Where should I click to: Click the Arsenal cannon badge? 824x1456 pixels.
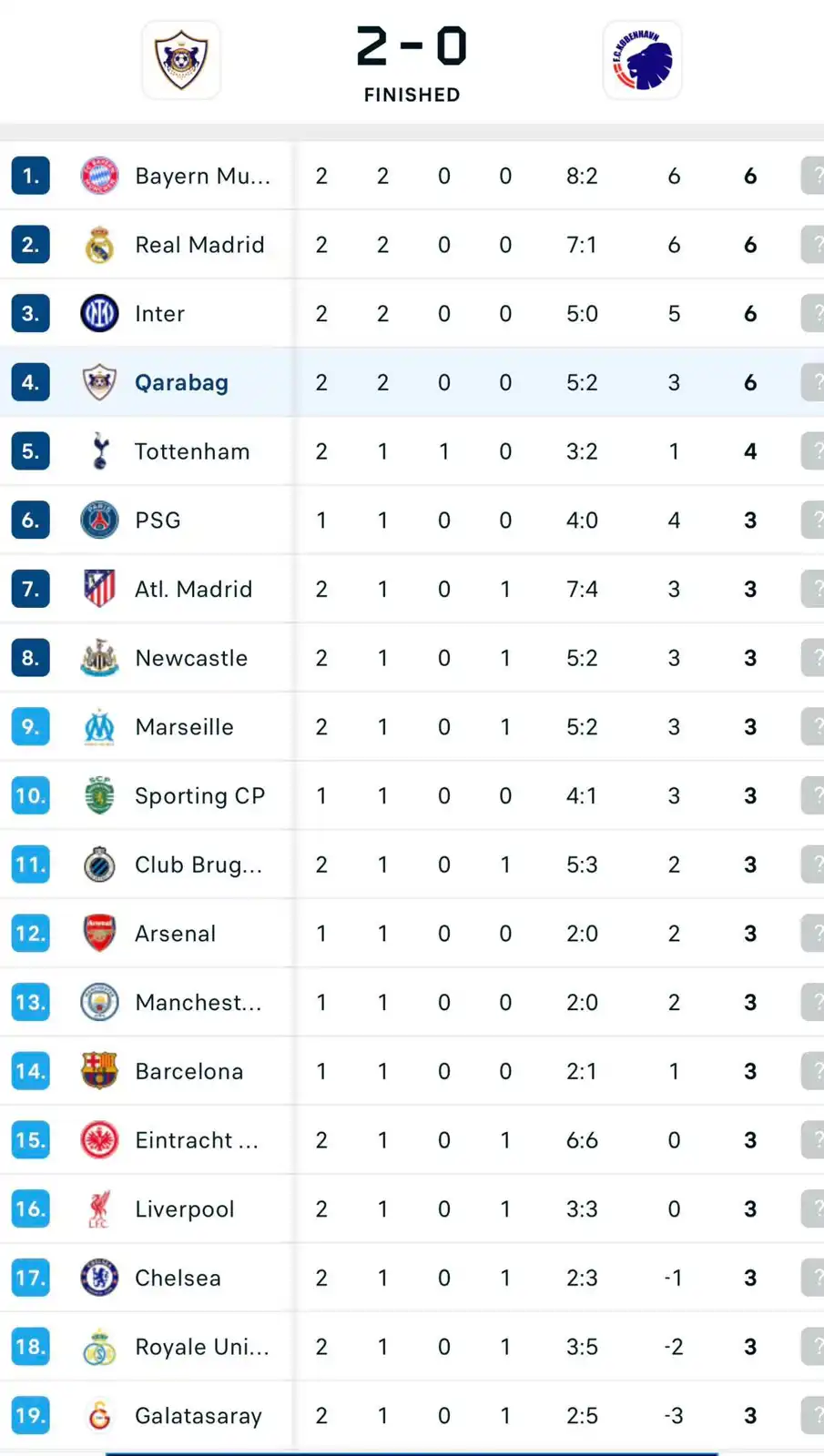(x=100, y=934)
